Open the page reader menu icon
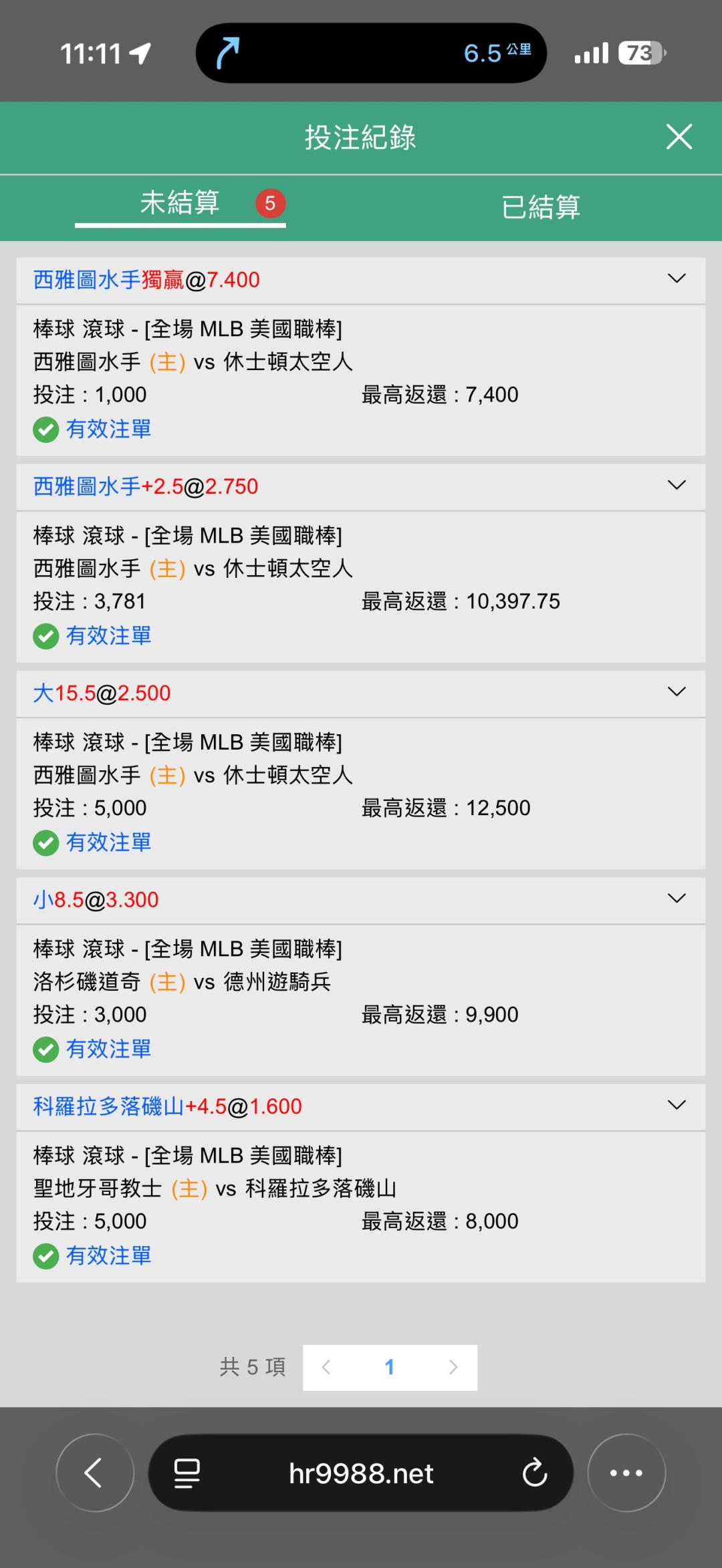Screen dimensions: 722x1568 click(x=187, y=1472)
